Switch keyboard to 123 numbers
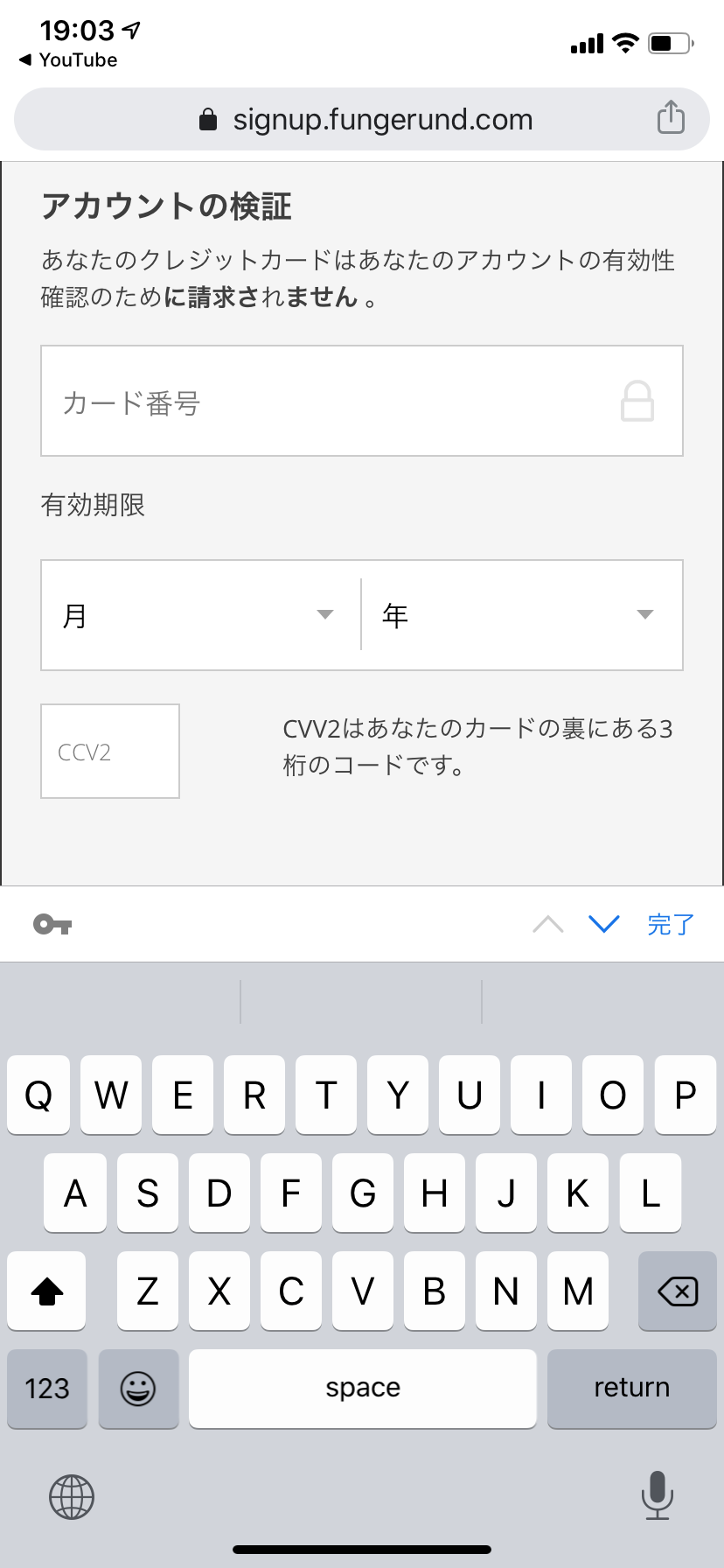This screenshot has height=1568, width=724. (47, 1389)
